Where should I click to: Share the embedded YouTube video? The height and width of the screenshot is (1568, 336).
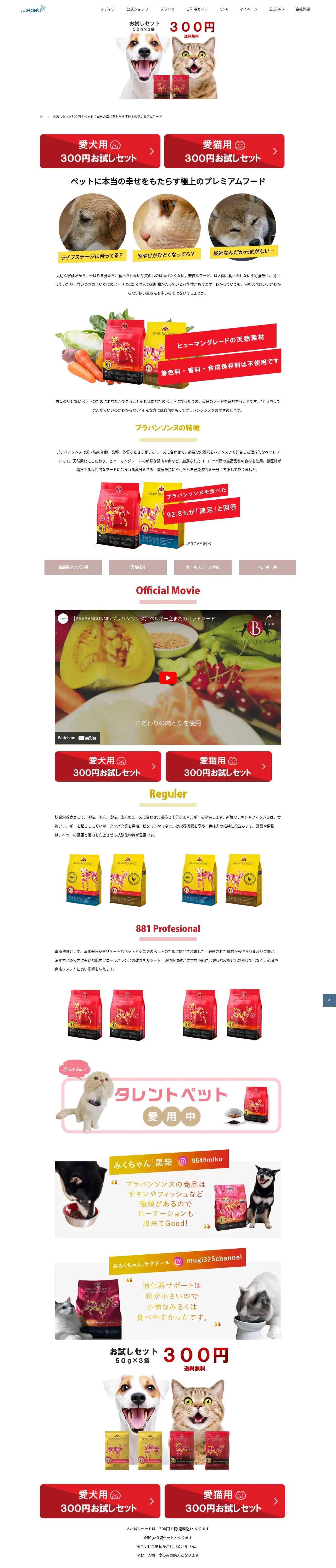coord(268,619)
